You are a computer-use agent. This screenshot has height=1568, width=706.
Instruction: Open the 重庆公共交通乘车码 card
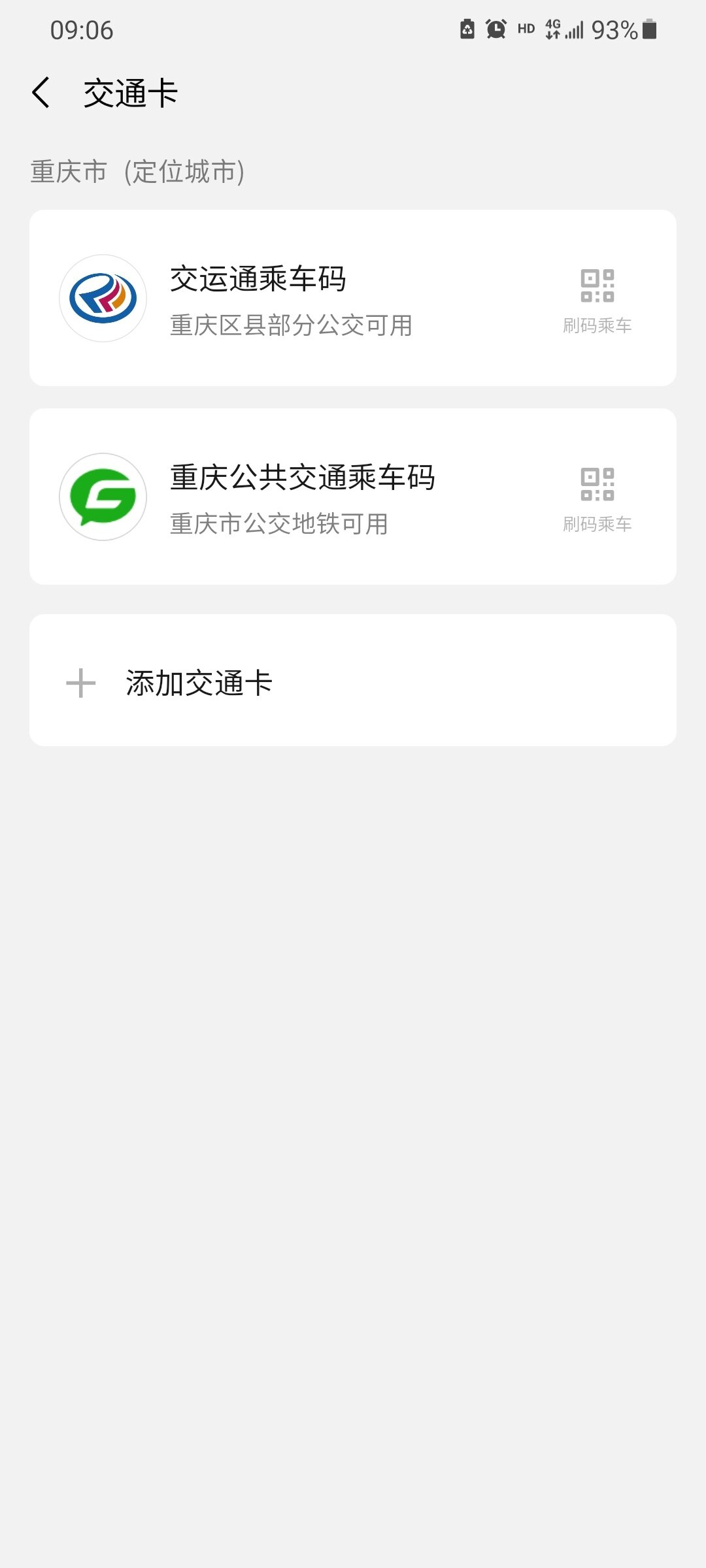(x=301, y=497)
